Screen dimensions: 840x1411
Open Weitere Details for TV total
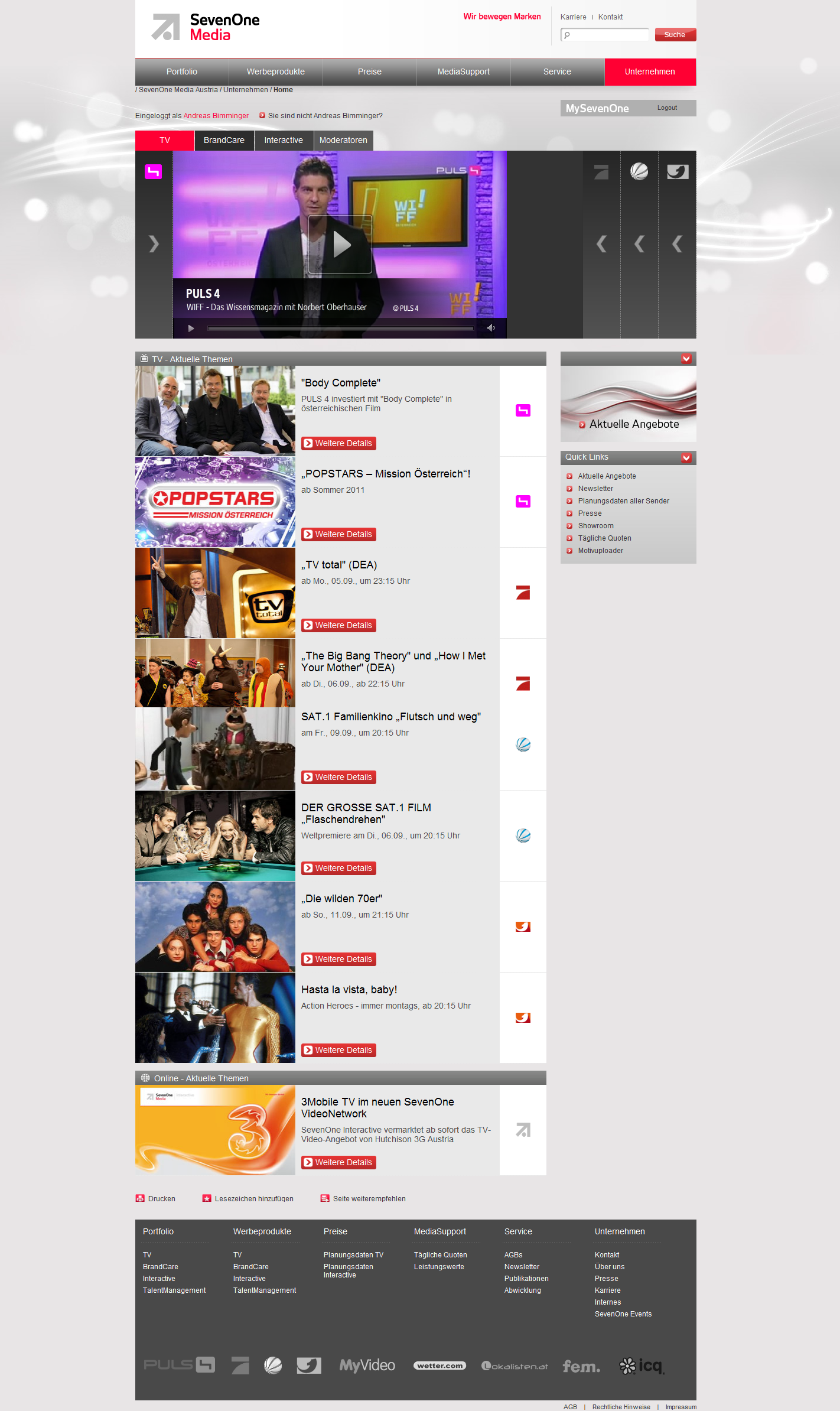[338, 625]
